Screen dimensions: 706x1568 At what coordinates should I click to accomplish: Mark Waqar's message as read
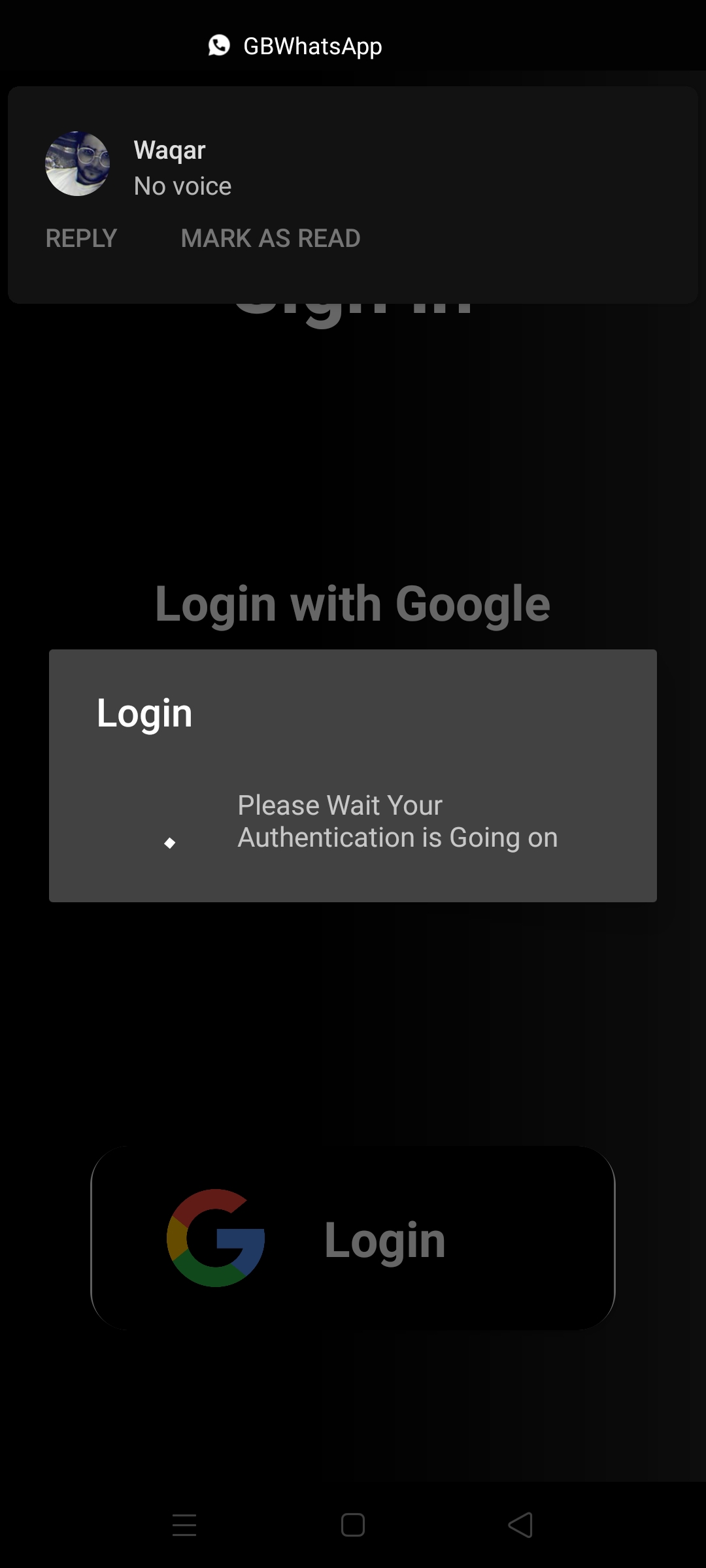[270, 238]
